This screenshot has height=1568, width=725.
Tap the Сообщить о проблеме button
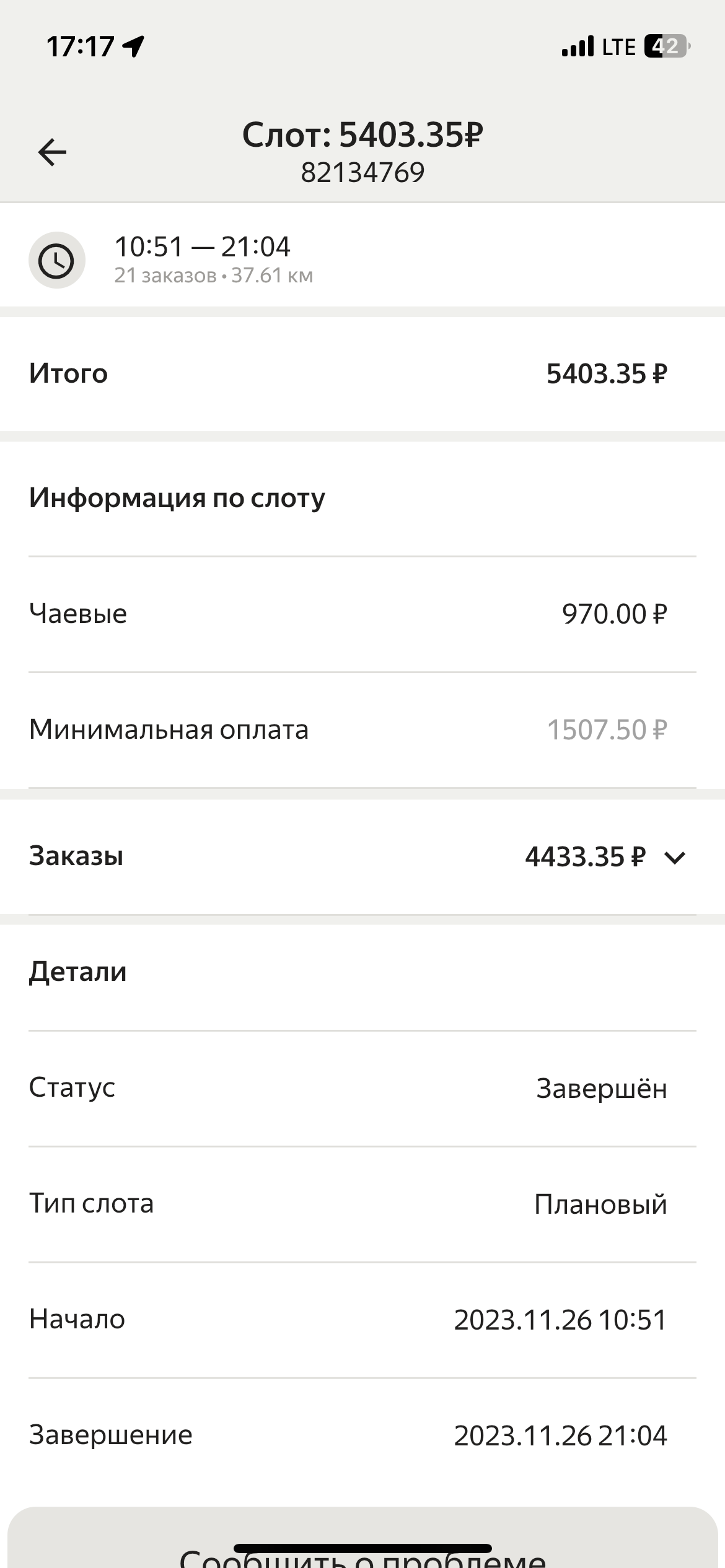[362, 1538]
